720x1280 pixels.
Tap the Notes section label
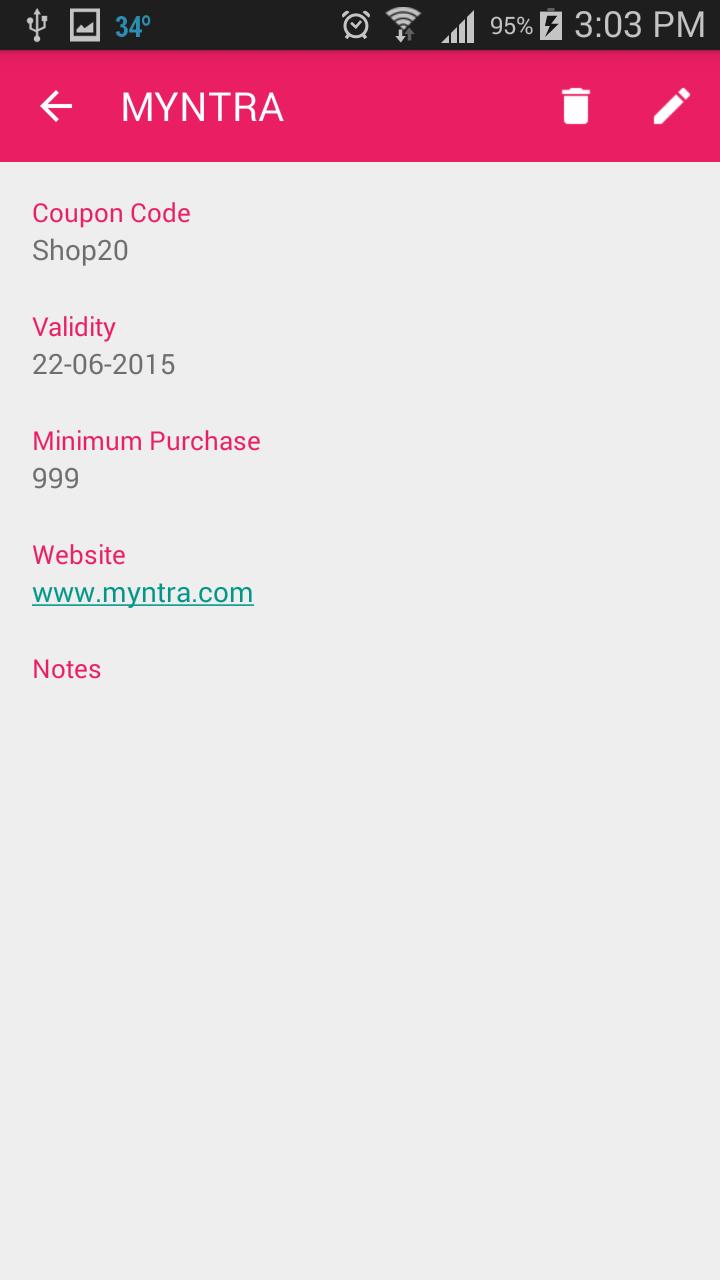tap(66, 668)
